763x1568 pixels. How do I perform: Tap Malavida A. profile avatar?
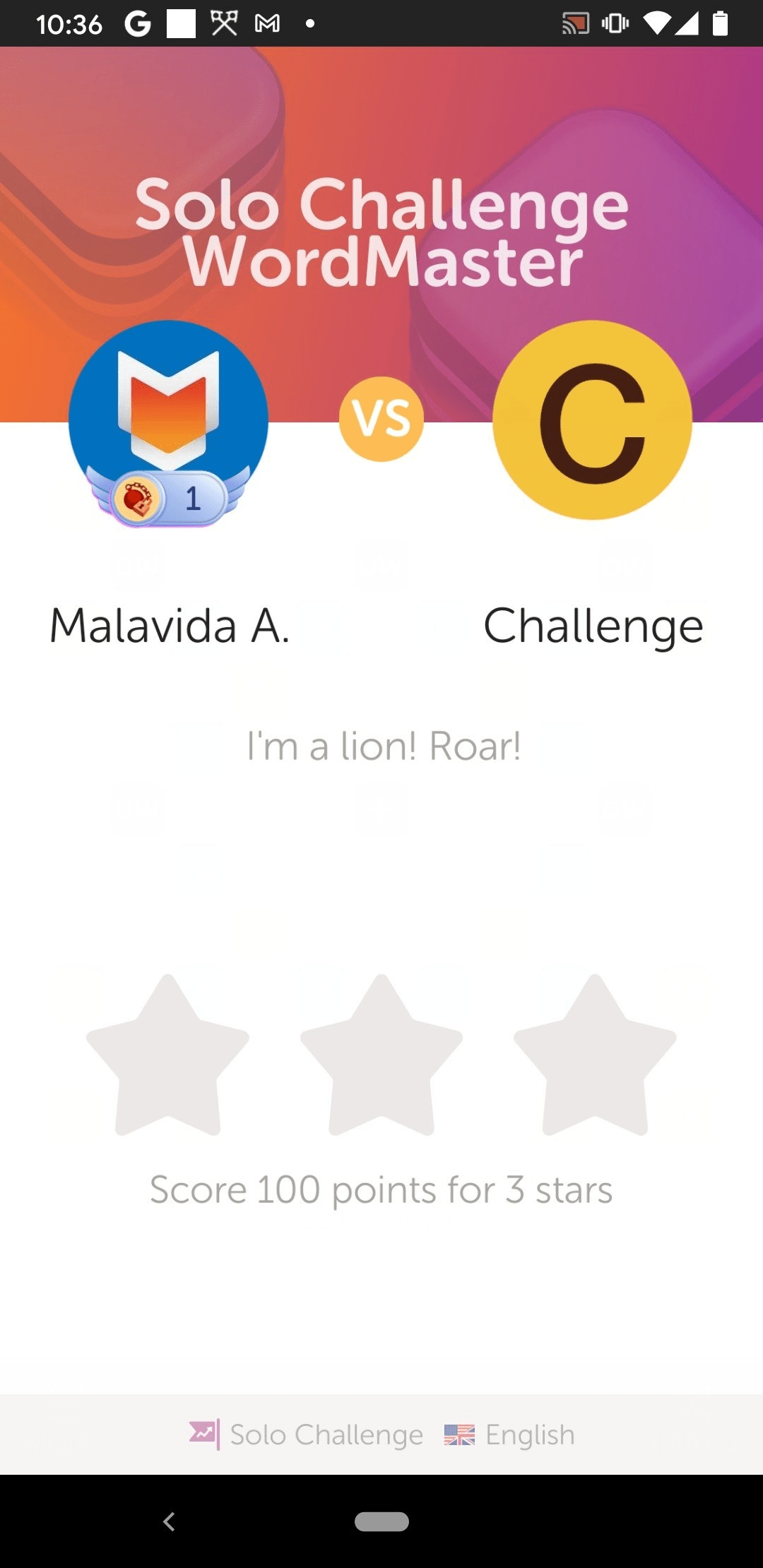click(x=168, y=421)
